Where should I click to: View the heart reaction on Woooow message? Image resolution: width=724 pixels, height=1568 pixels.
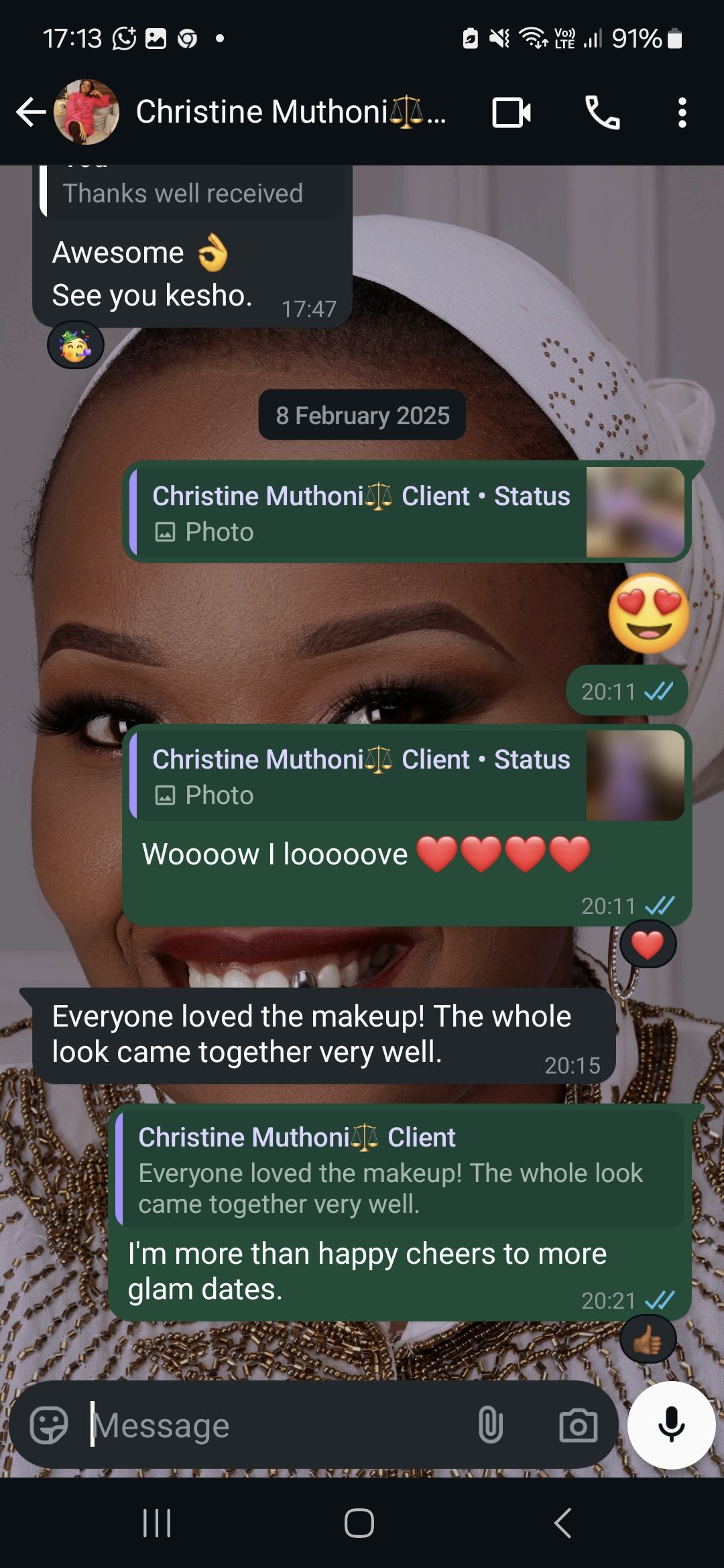(647, 945)
